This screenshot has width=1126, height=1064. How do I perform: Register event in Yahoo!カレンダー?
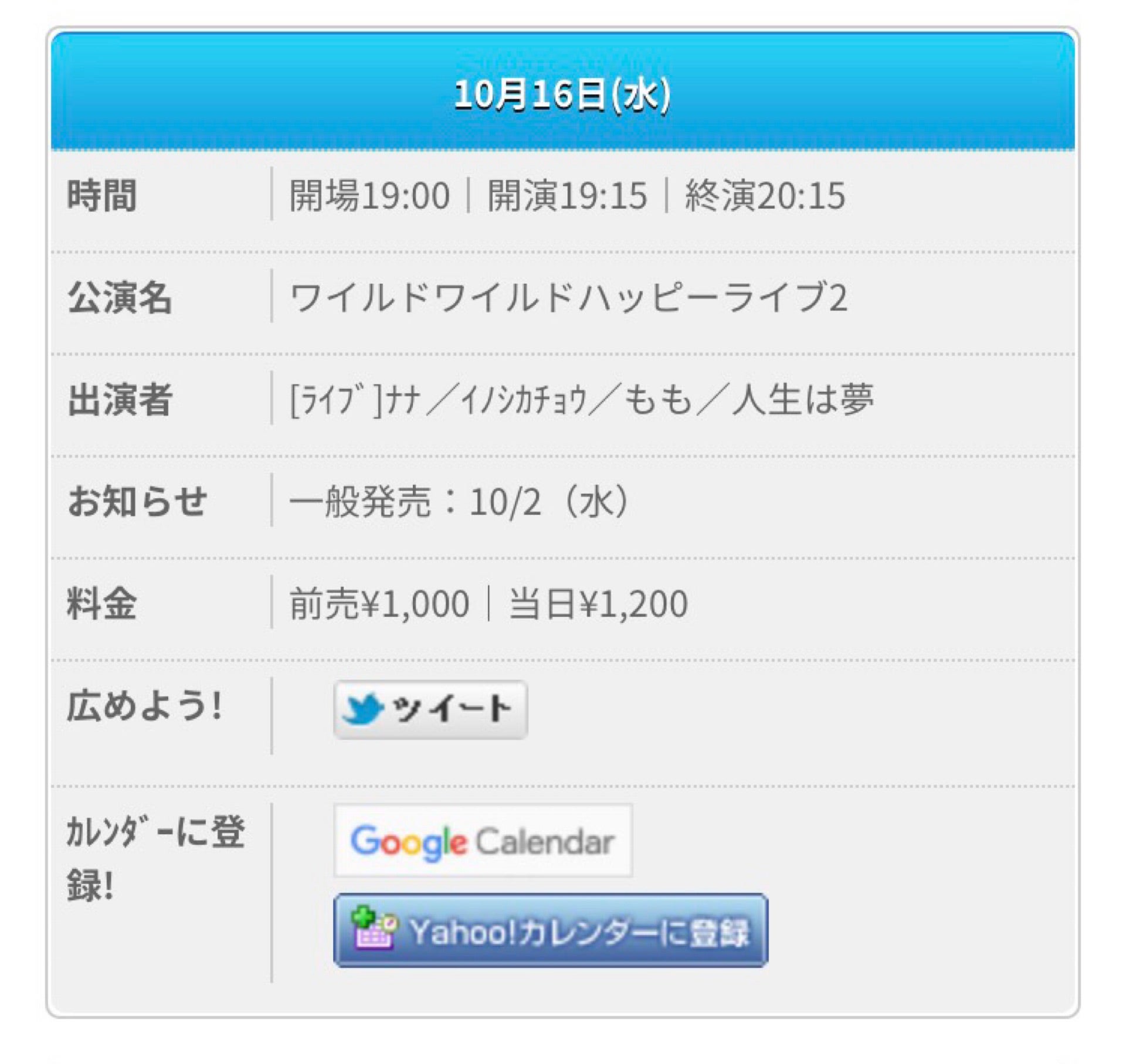[x=550, y=931]
